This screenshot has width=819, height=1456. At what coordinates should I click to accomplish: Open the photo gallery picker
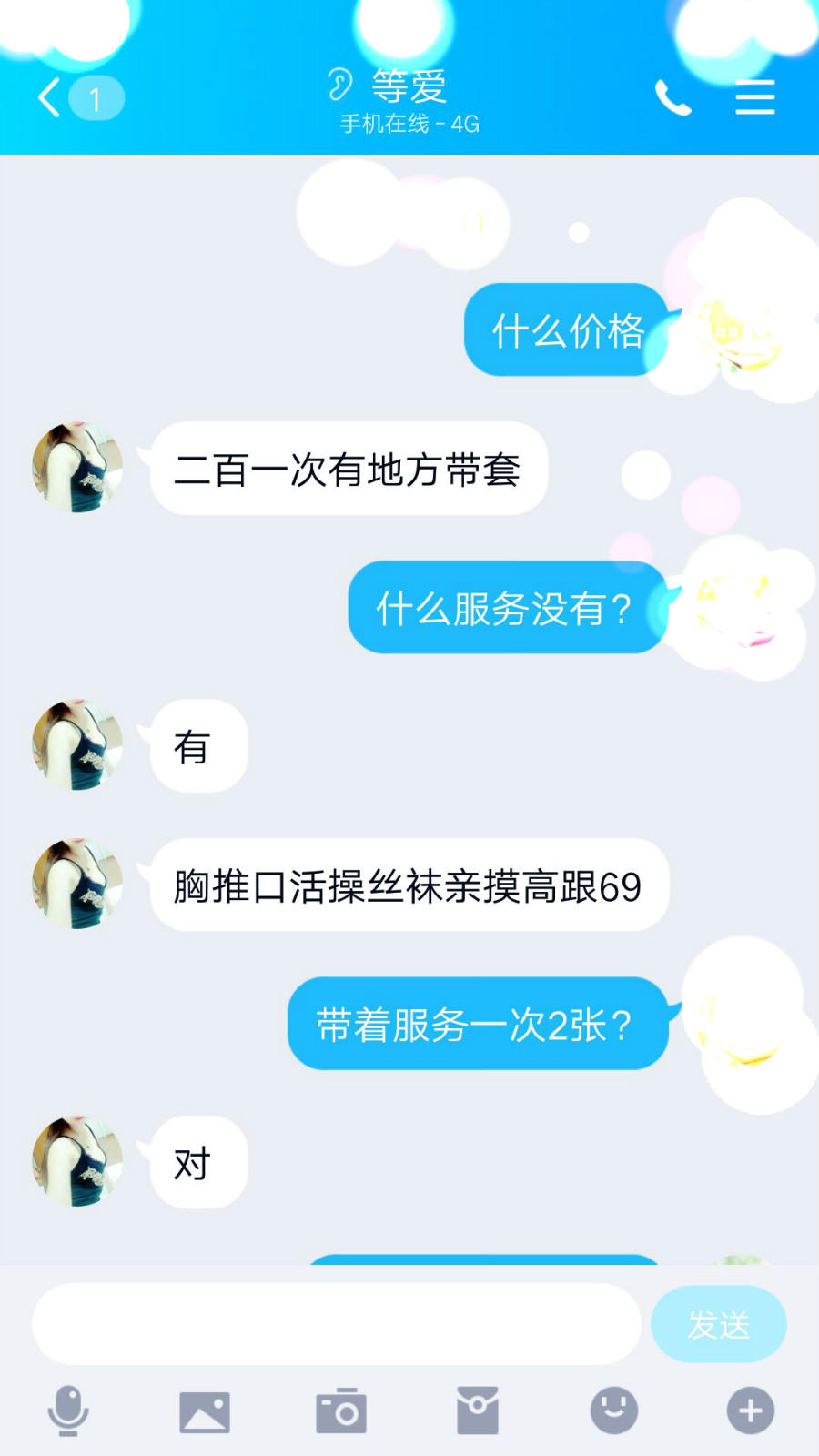pos(205,1411)
